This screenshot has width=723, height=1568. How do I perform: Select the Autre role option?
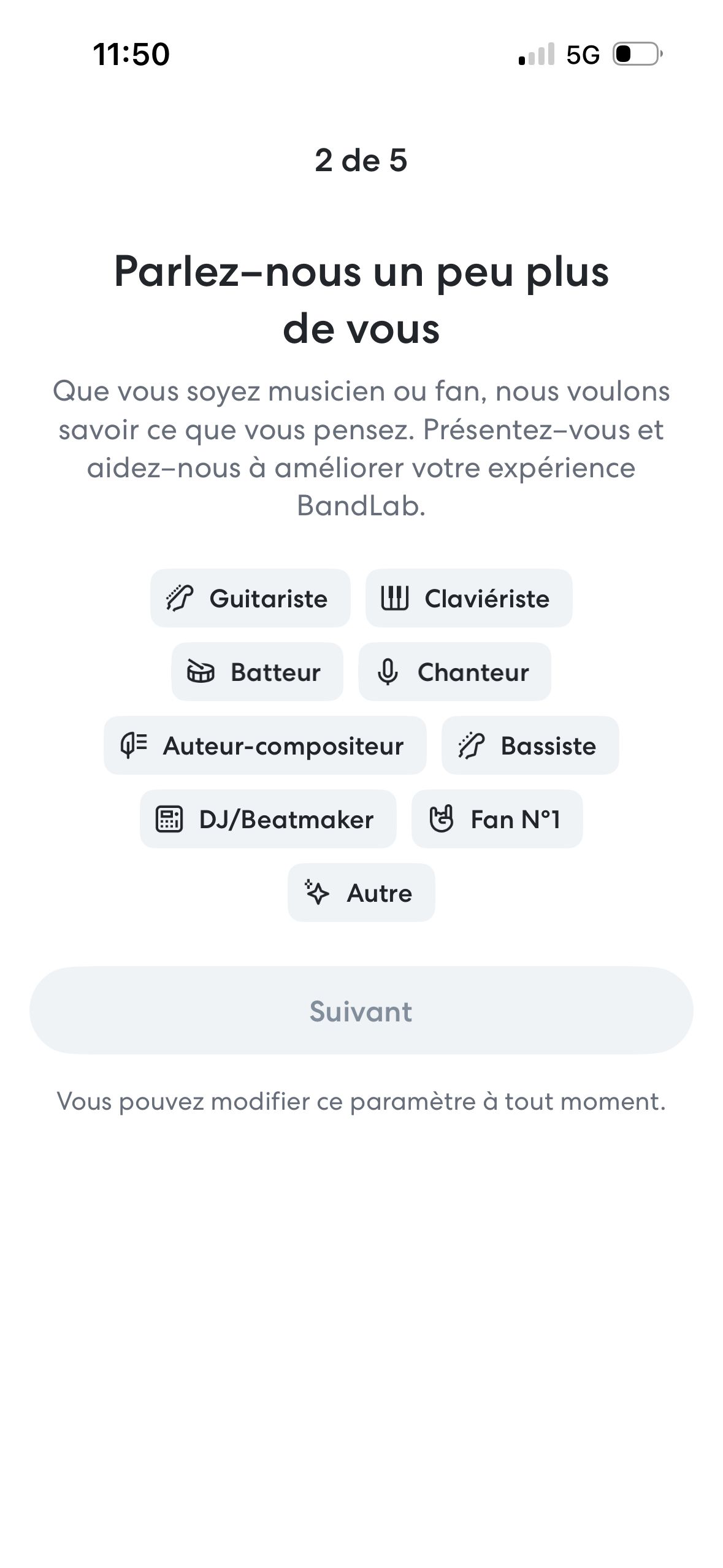361,893
